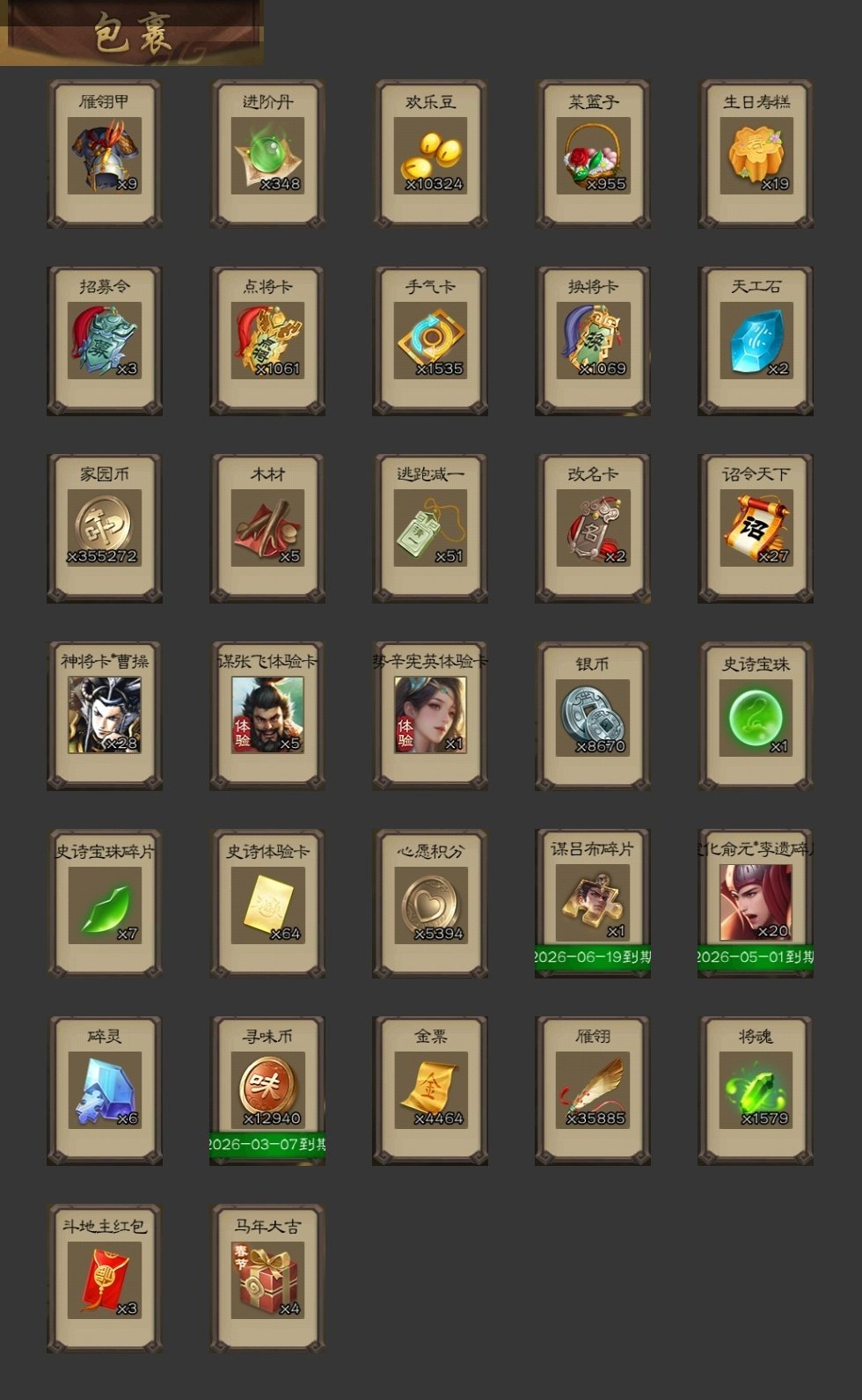
Task: Open the 天工石 gem item
Action: coord(756,341)
